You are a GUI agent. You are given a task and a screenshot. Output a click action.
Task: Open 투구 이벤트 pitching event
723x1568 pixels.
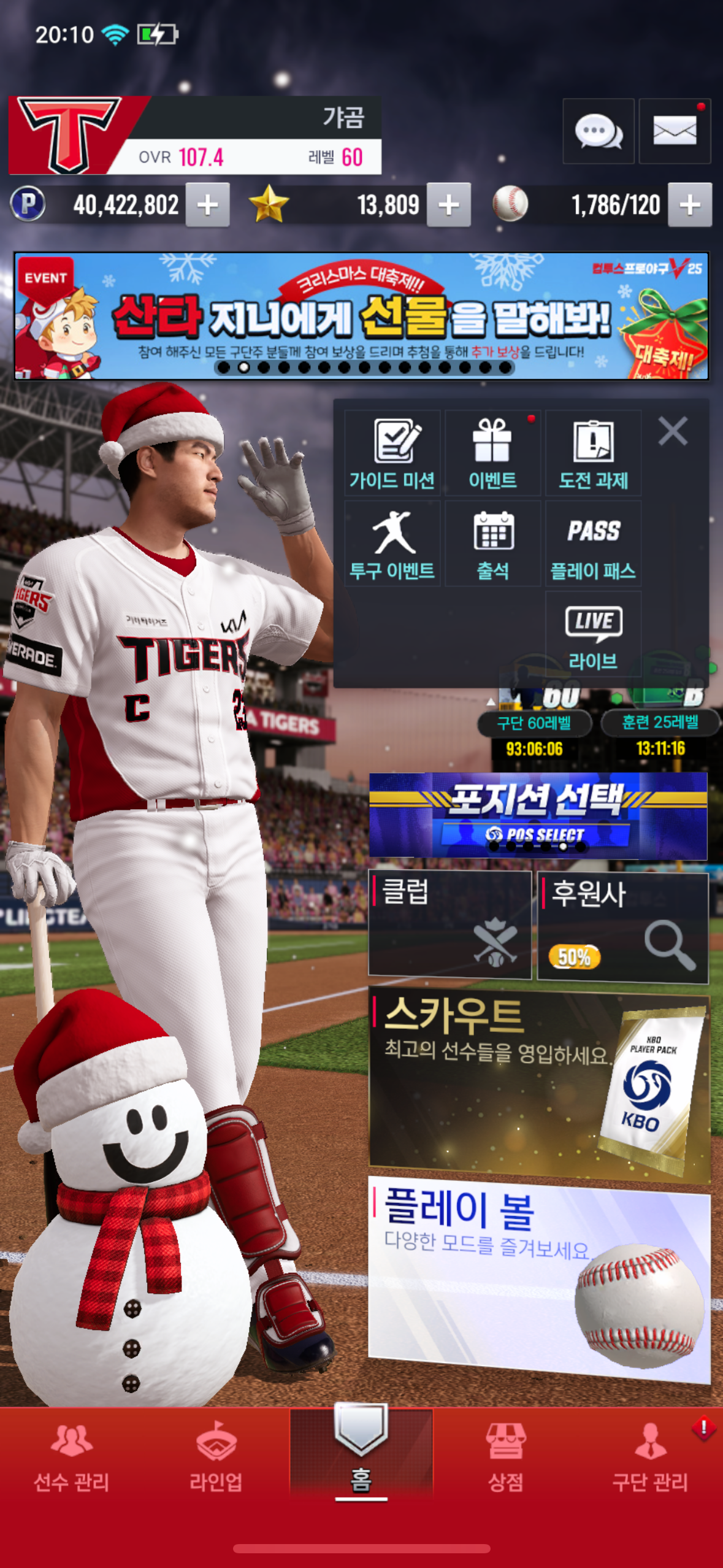click(x=392, y=544)
